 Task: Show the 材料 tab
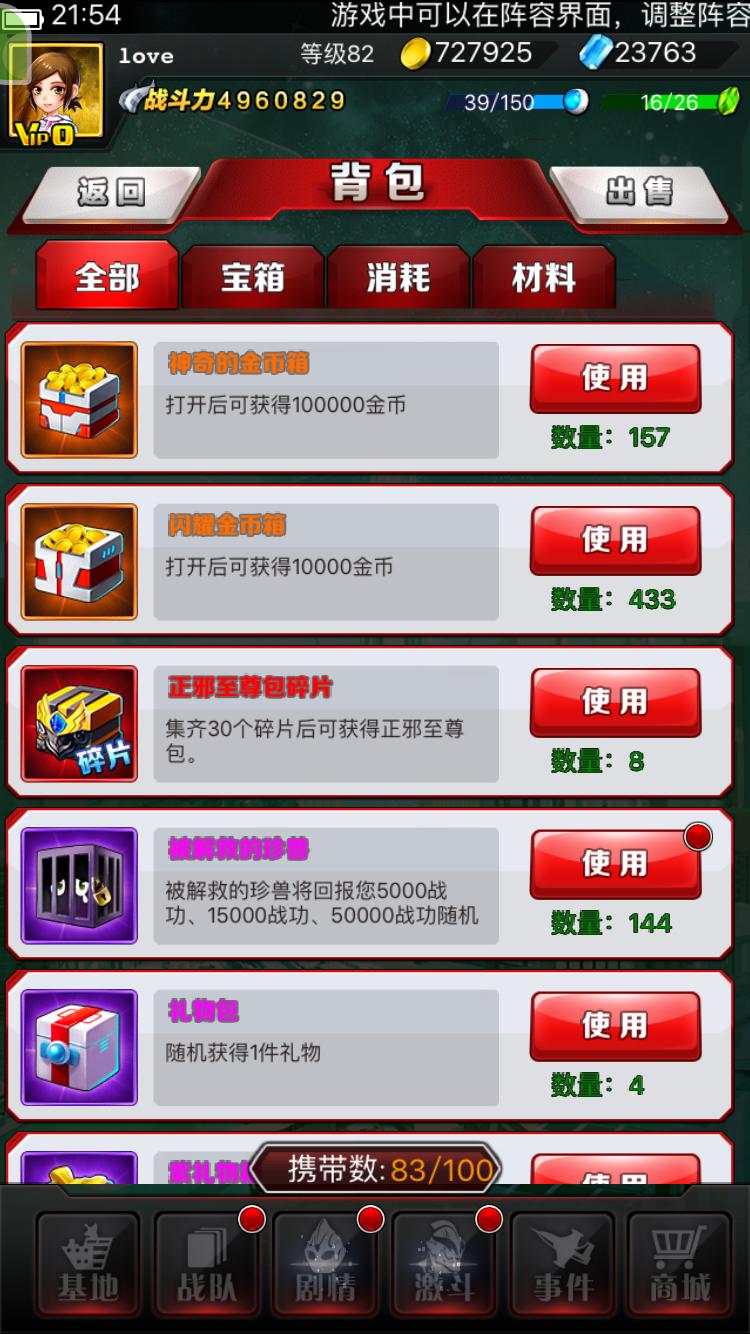coord(543,277)
